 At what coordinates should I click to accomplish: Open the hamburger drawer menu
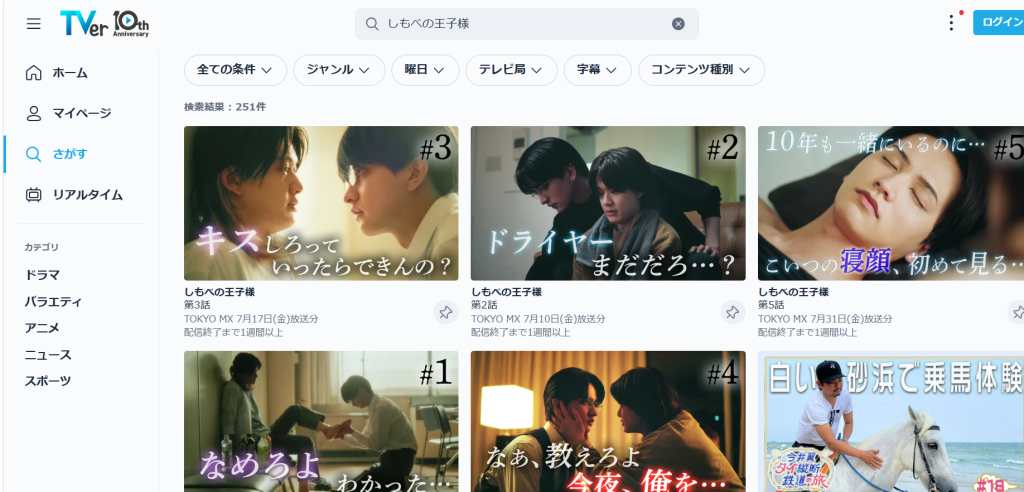point(33,24)
